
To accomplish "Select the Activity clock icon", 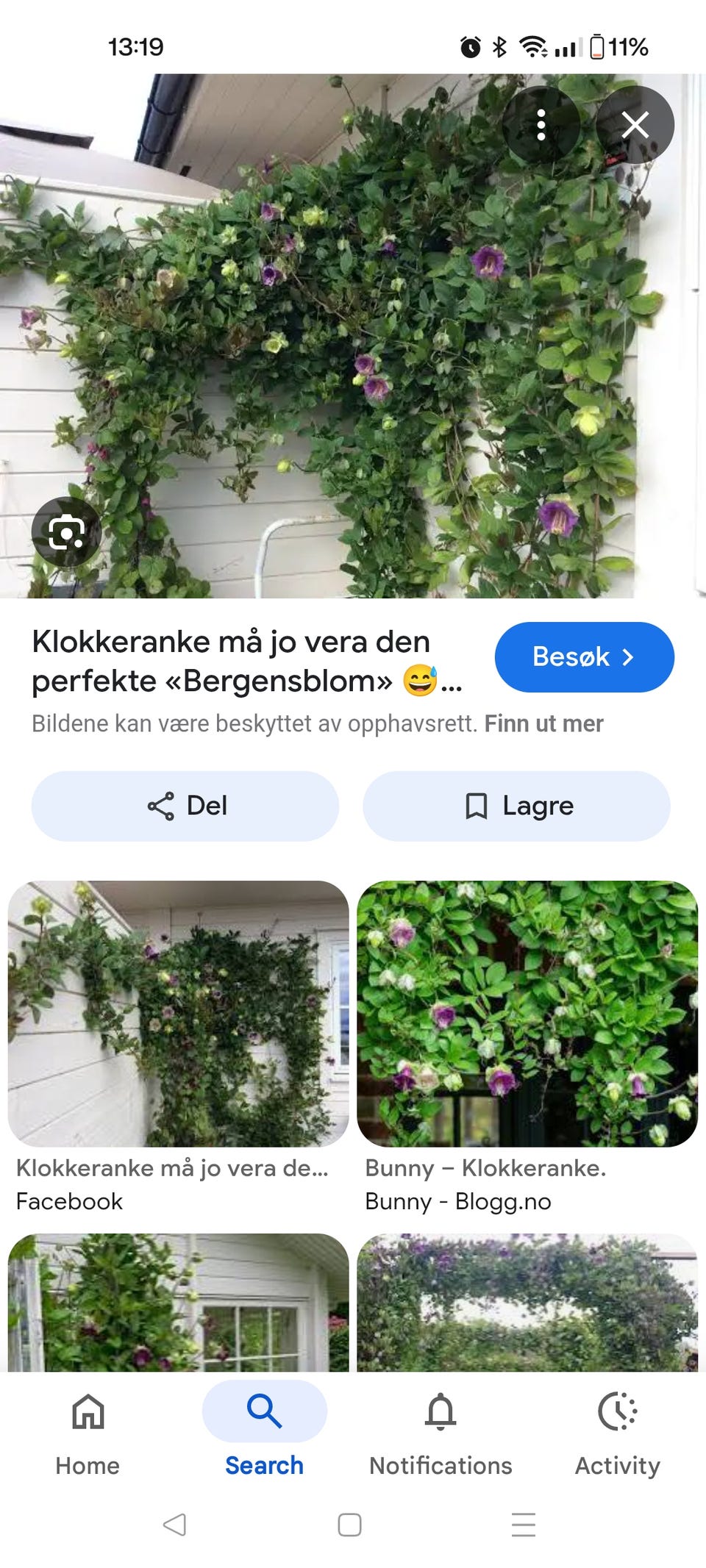I will click(x=618, y=1411).
